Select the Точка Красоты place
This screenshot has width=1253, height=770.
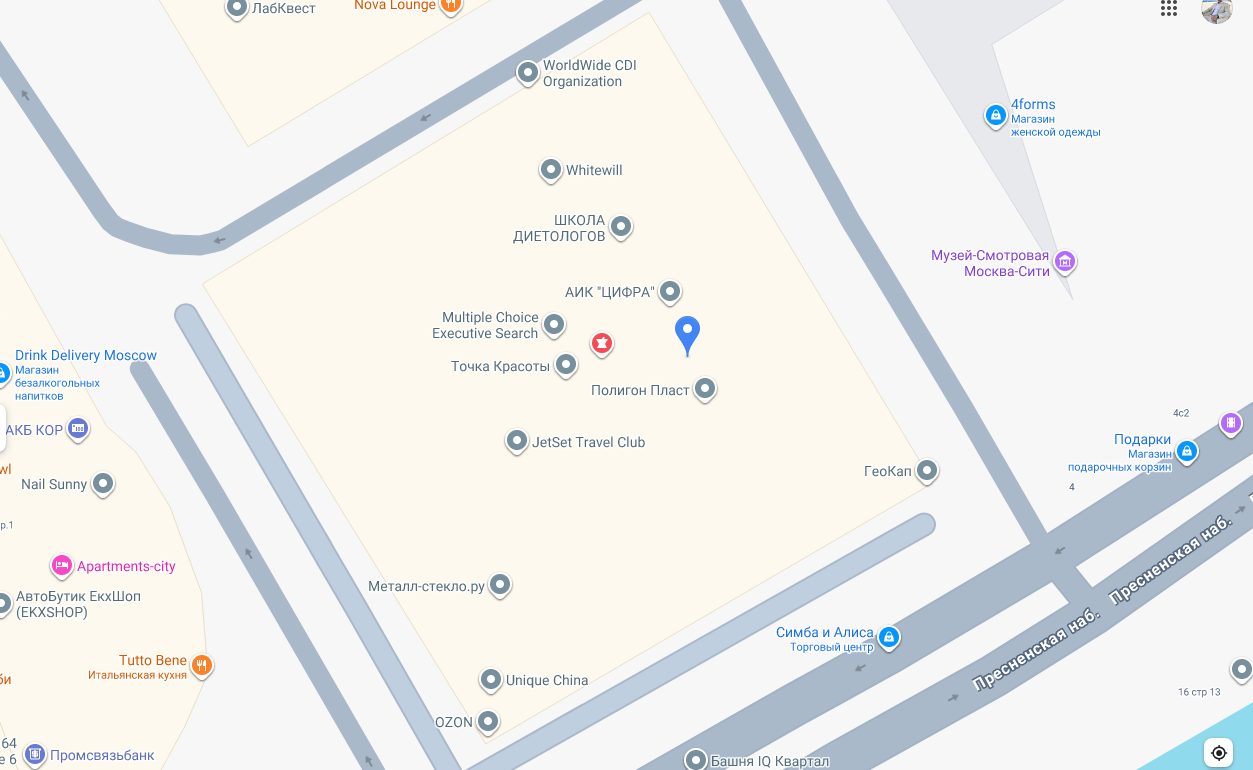click(566, 365)
